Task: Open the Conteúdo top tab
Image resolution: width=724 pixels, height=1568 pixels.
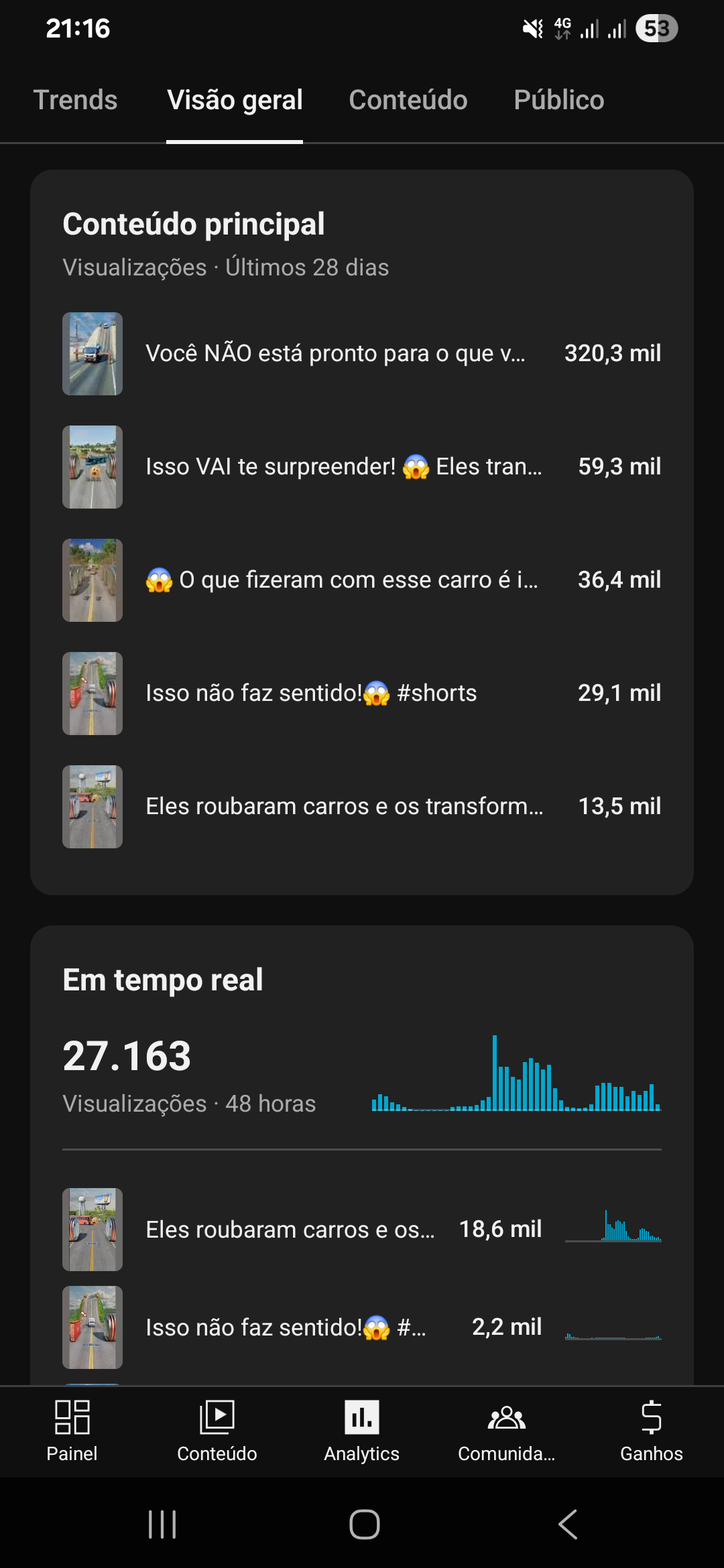Action: pyautogui.click(x=408, y=100)
